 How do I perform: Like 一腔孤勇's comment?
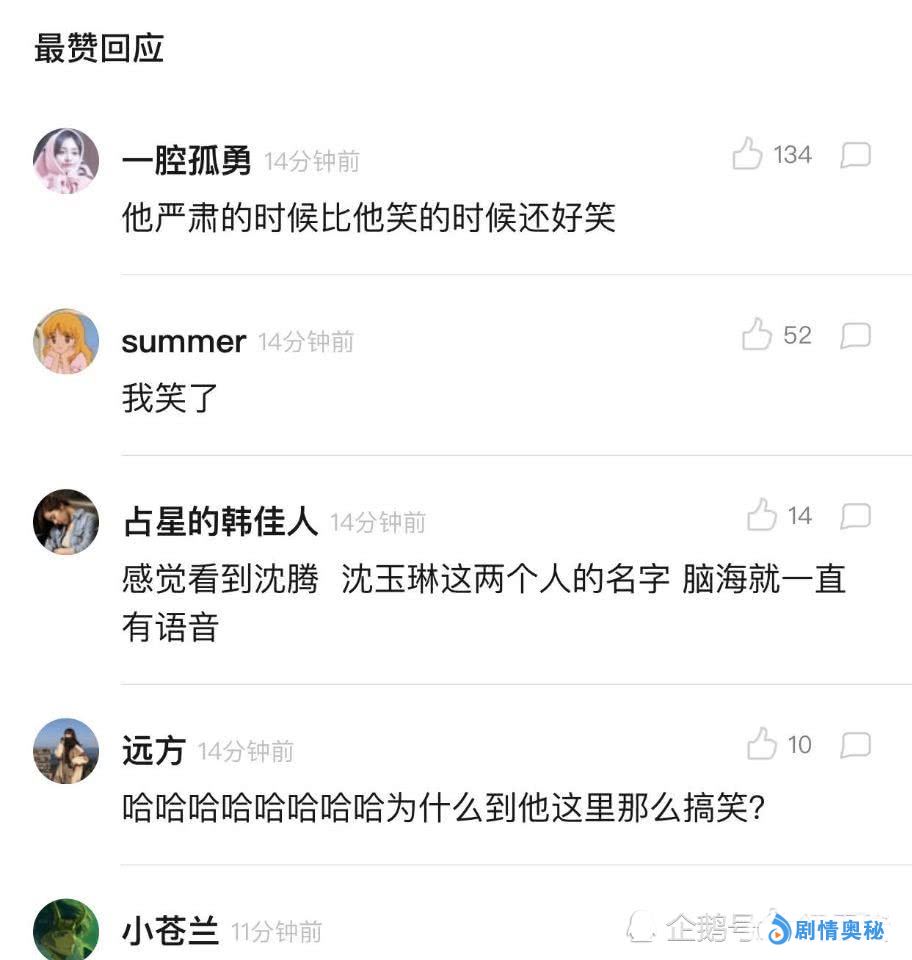[x=748, y=154]
